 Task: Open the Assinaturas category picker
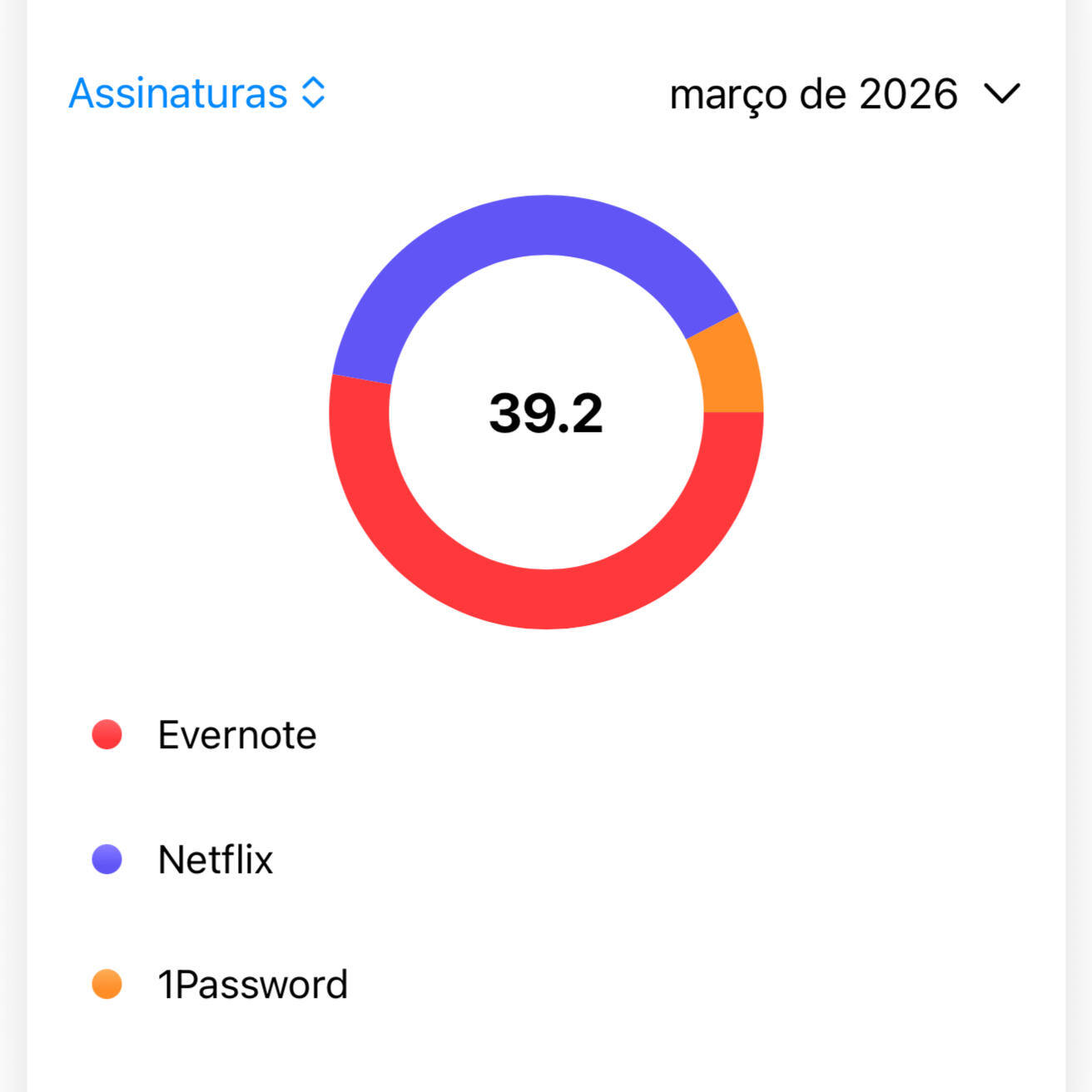[x=196, y=93]
